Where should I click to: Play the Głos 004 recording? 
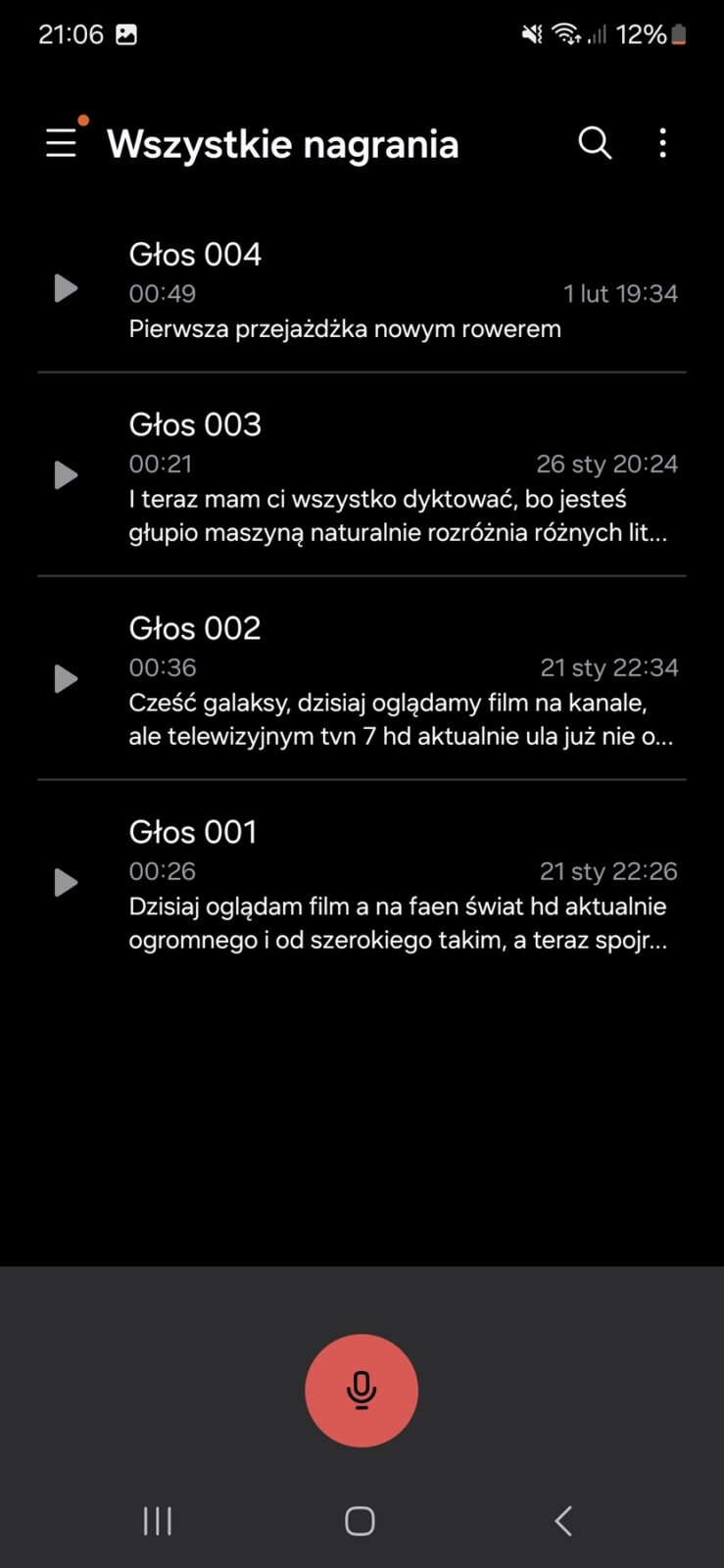[x=66, y=288]
